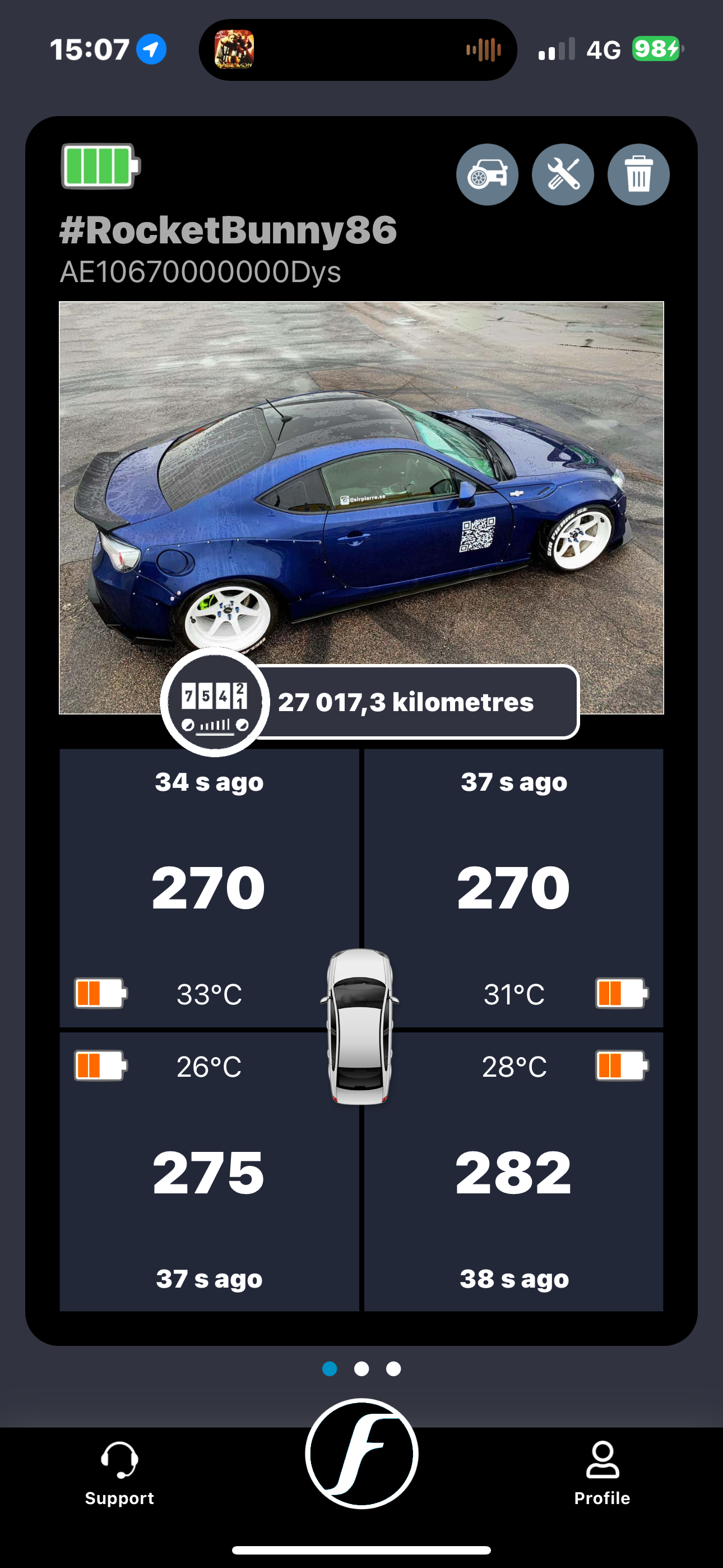
Task: Jump to the second page indicator dot
Action: 361,1369
